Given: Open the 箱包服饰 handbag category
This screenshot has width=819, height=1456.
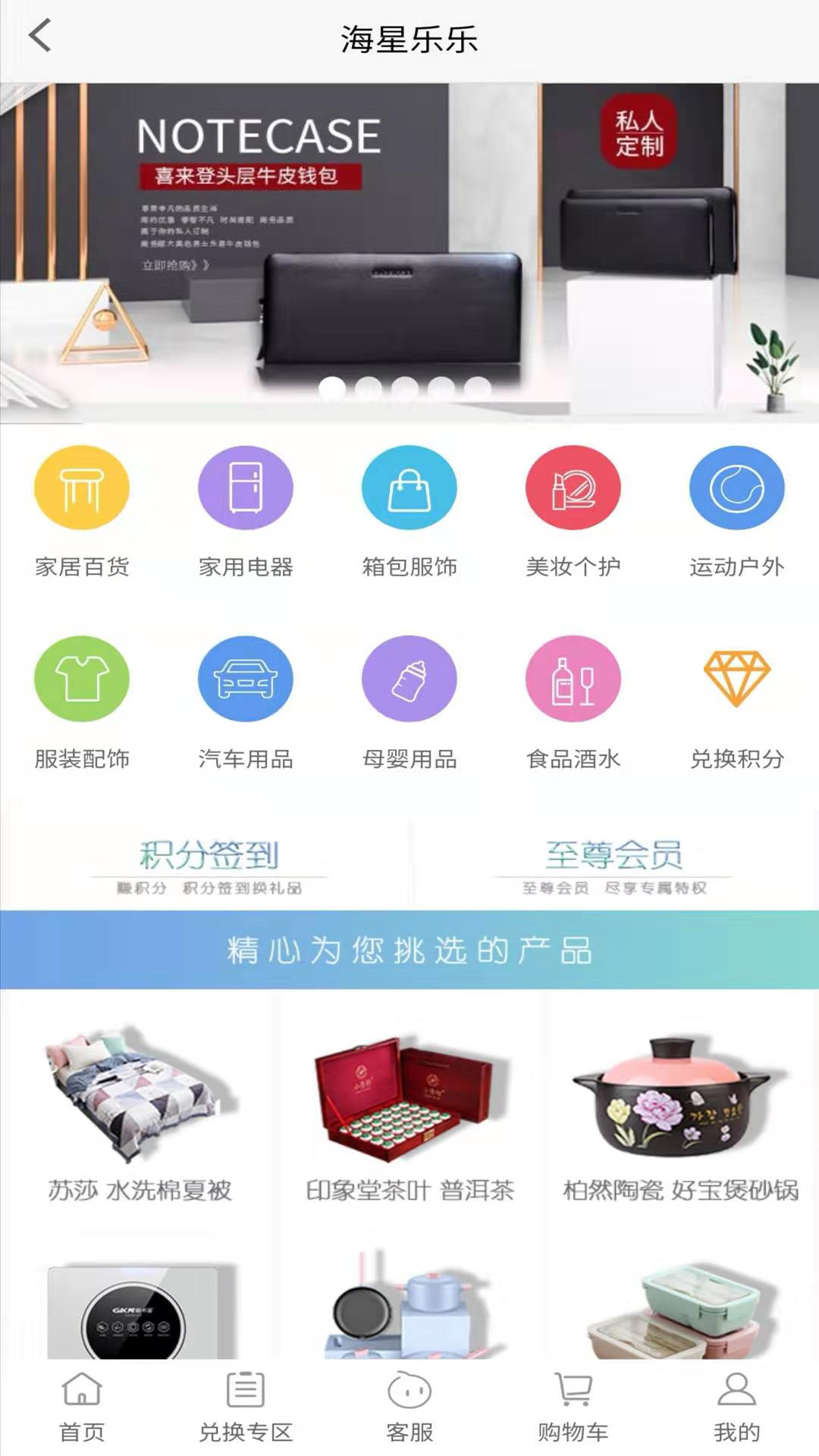Looking at the screenshot, I should tap(409, 488).
